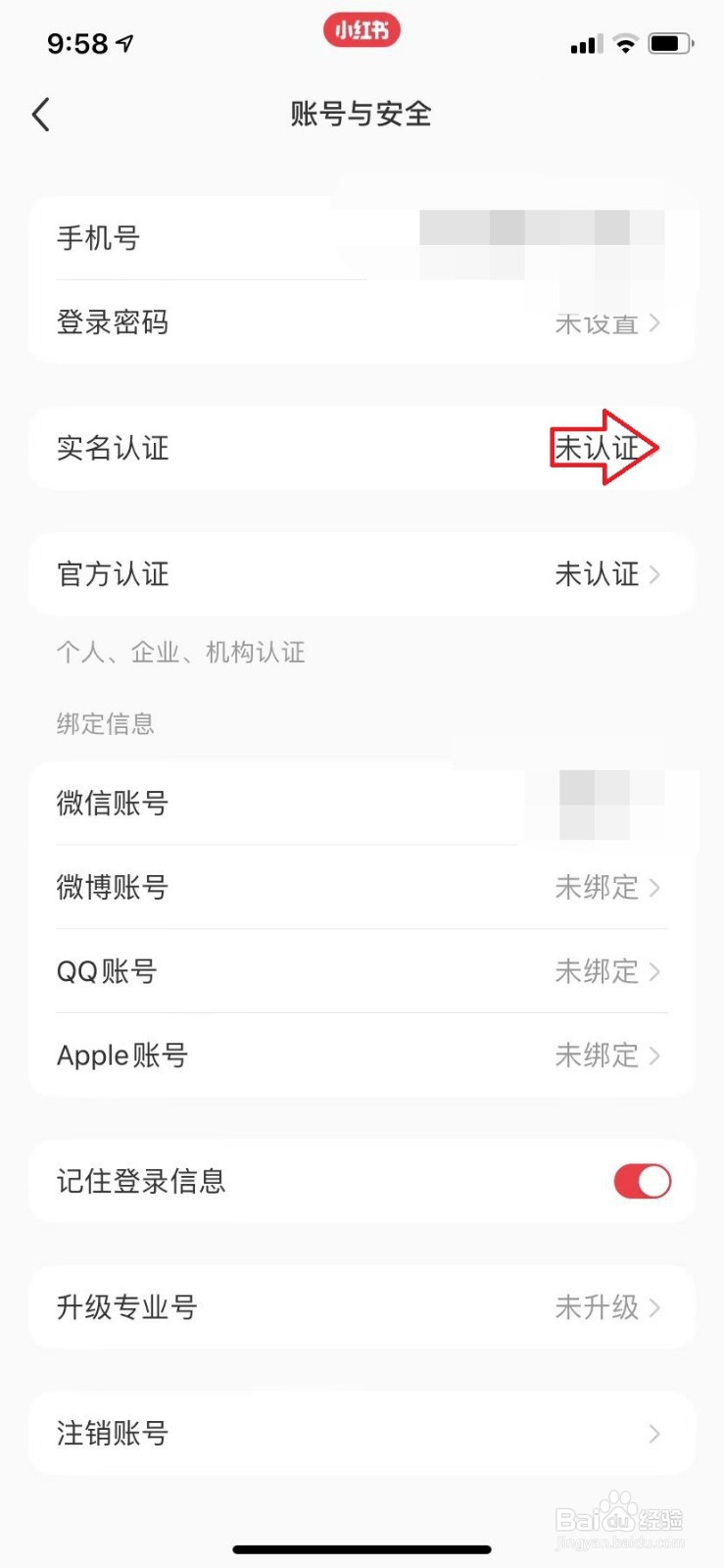The width and height of the screenshot is (724, 1568).
Task: Tap the Wi-Fi icon in the status bar
Action: [624, 42]
